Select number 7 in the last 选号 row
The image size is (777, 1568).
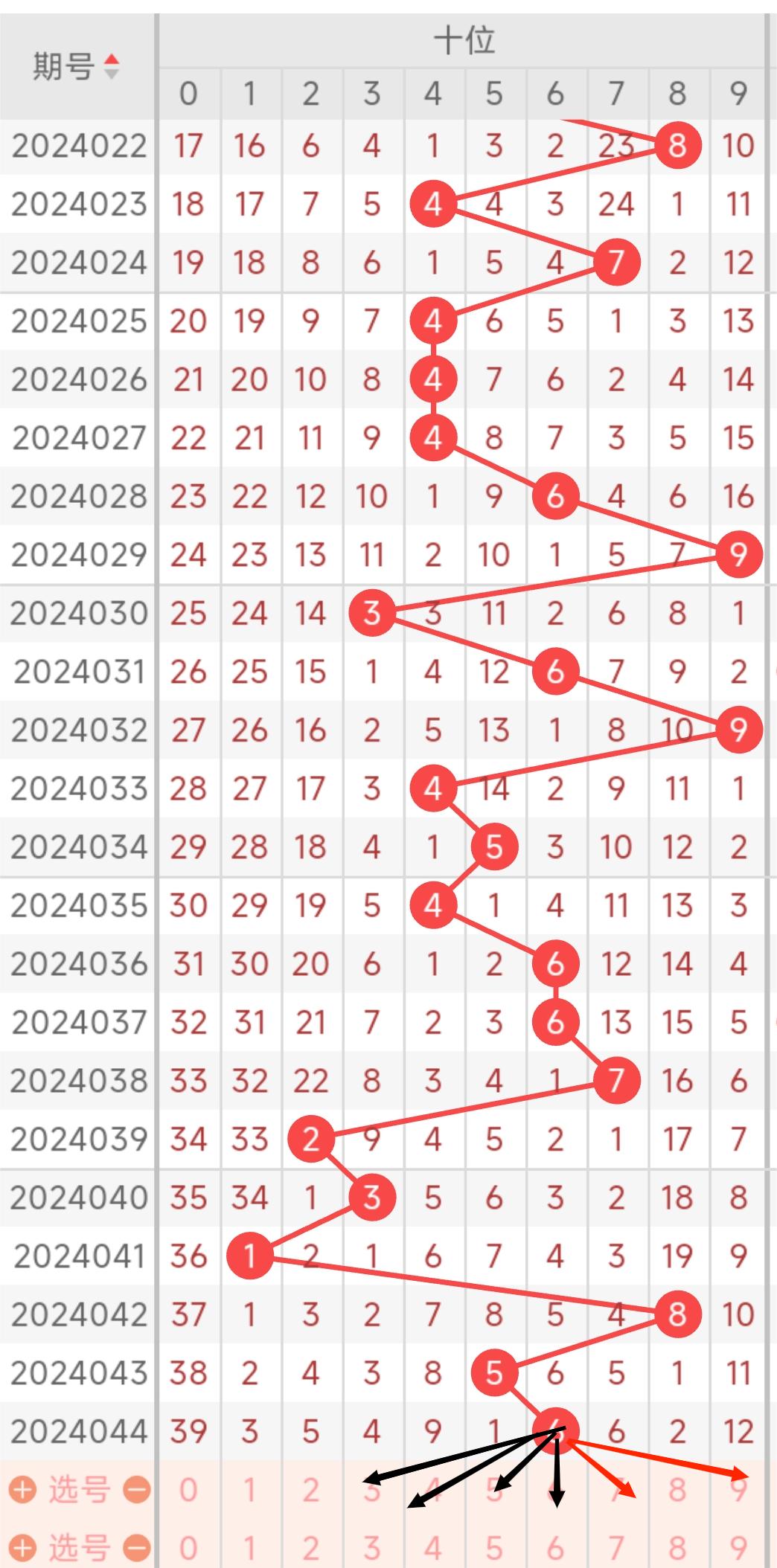click(616, 1548)
